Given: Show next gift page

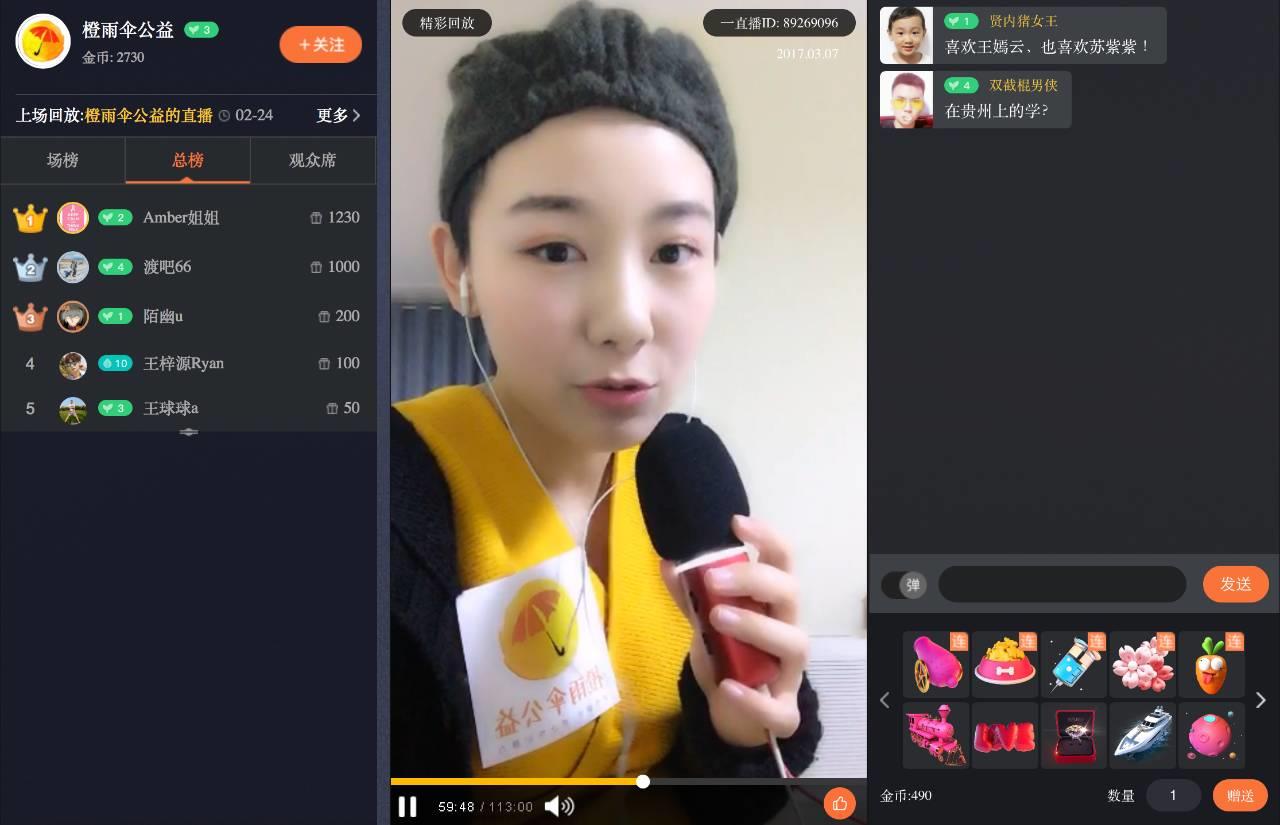Looking at the screenshot, I should point(1260,700).
